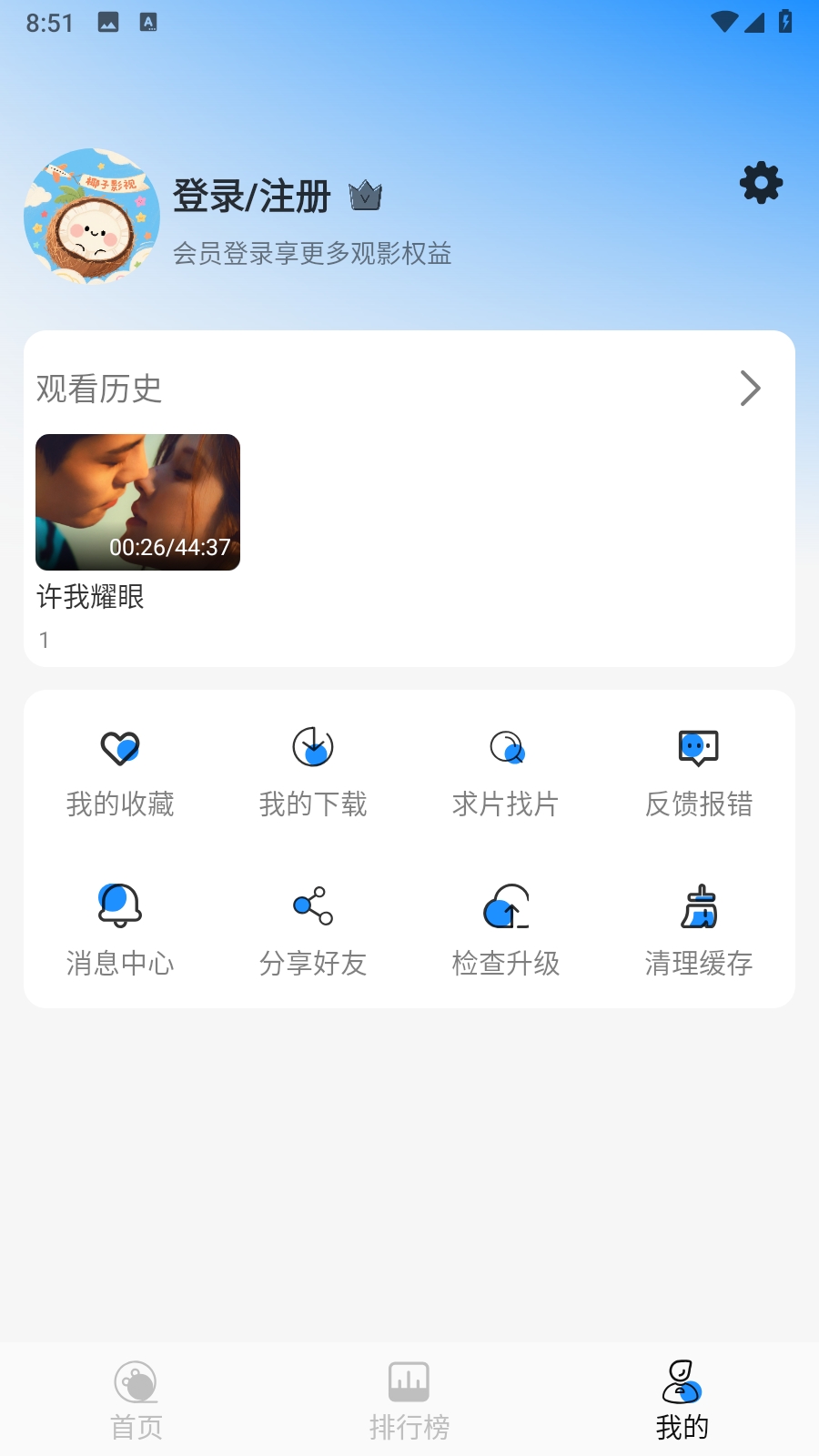The height and width of the screenshot is (1456, 819).
Task: Run 检查升级 to check for updates
Action: pos(507,930)
